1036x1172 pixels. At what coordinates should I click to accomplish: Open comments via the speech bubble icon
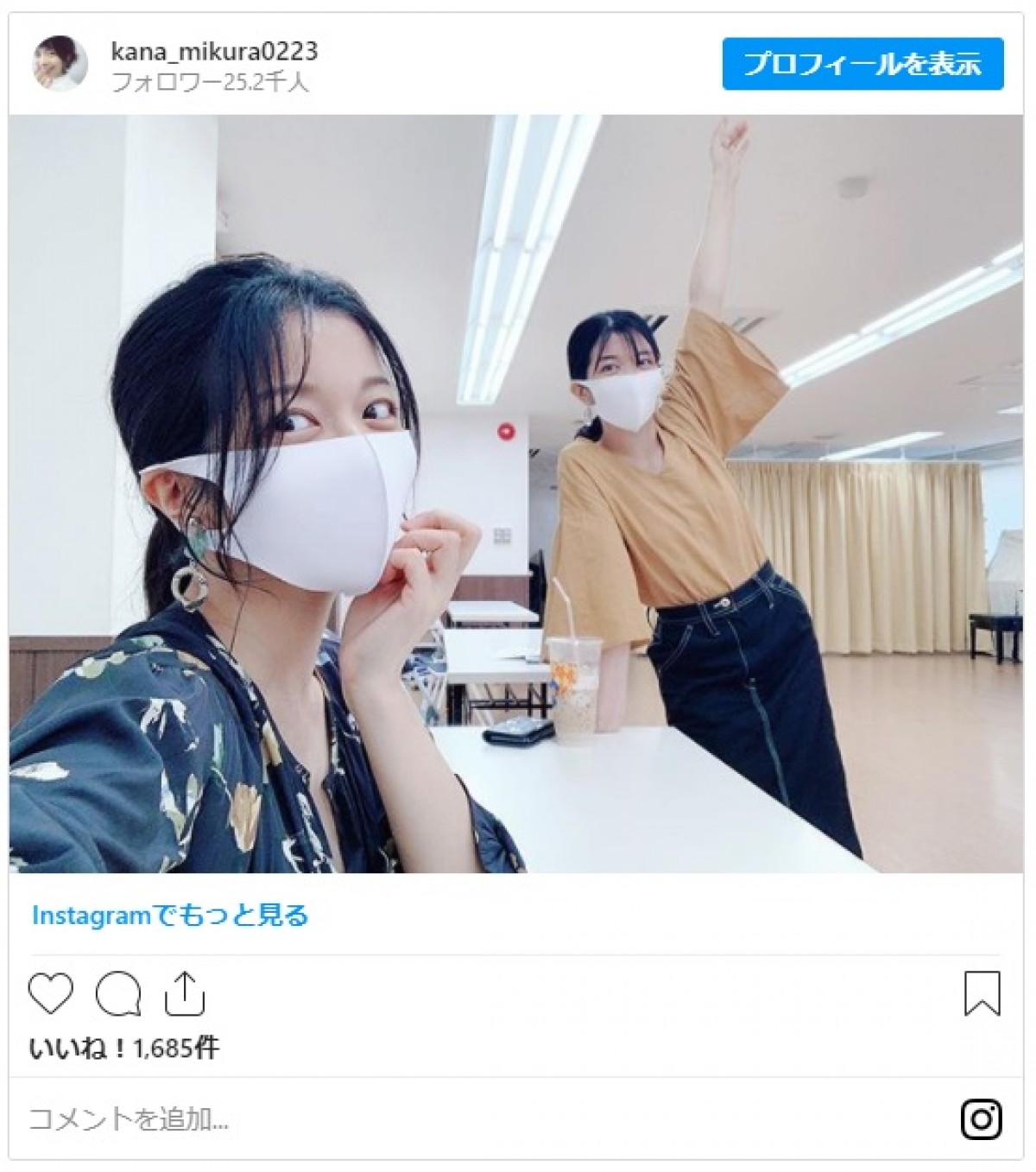click(118, 993)
